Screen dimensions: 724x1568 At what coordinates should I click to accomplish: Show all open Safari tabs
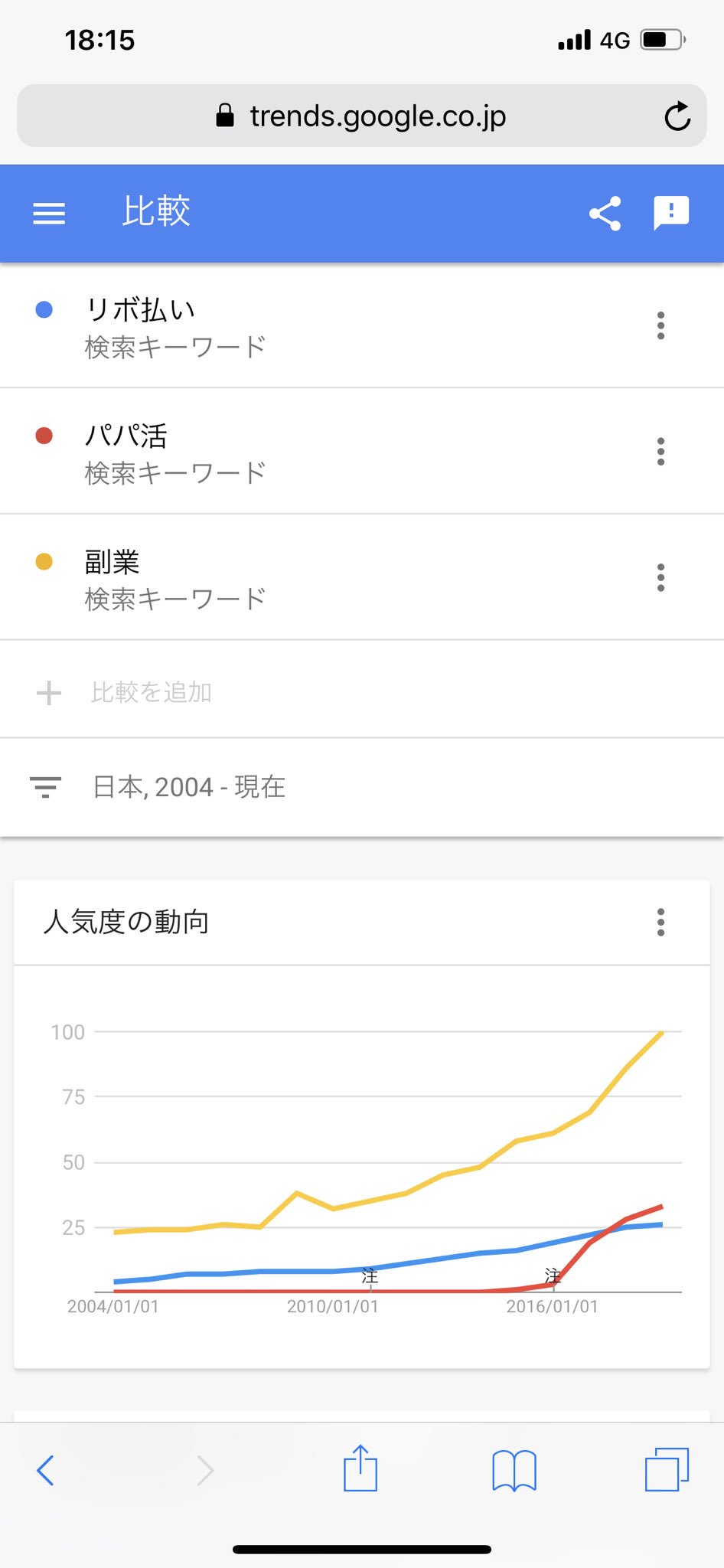[x=667, y=1468]
